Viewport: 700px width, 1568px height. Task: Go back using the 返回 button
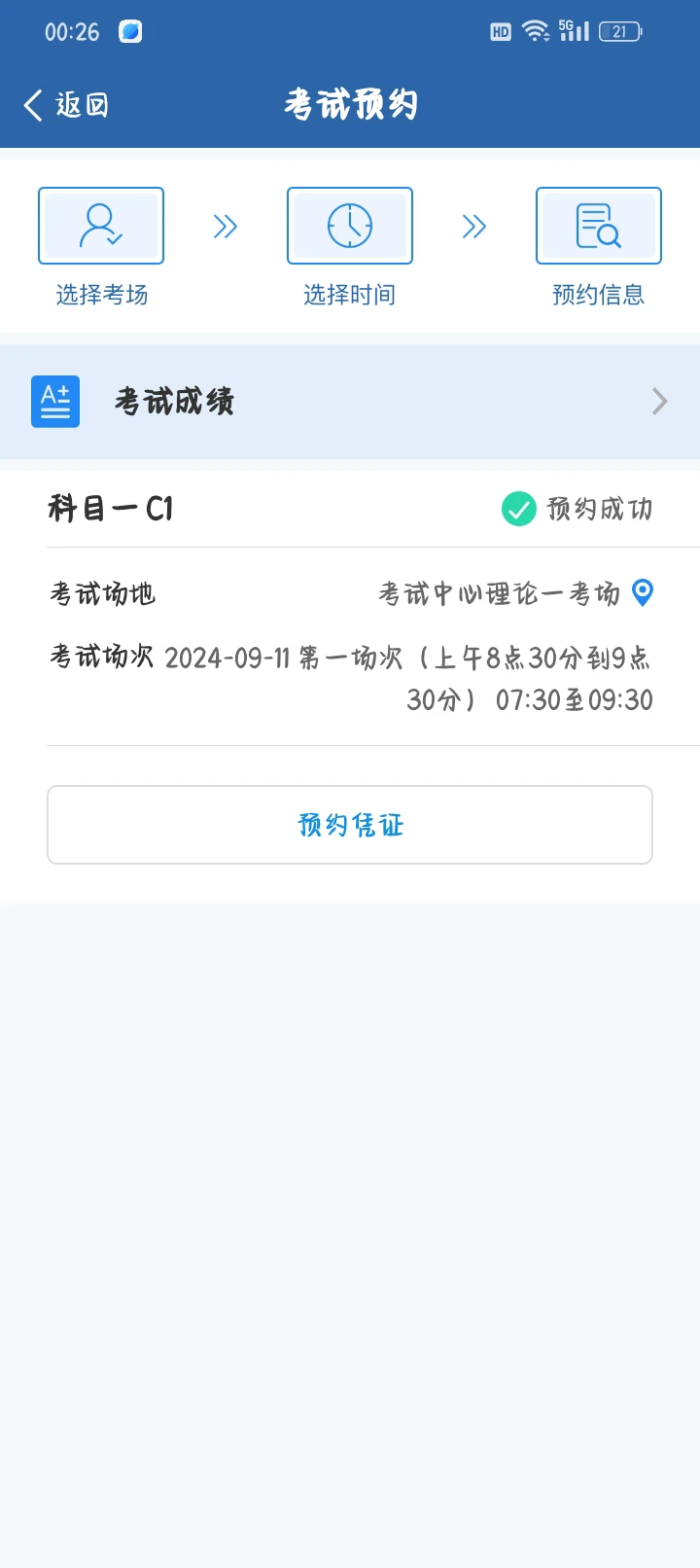click(66, 104)
